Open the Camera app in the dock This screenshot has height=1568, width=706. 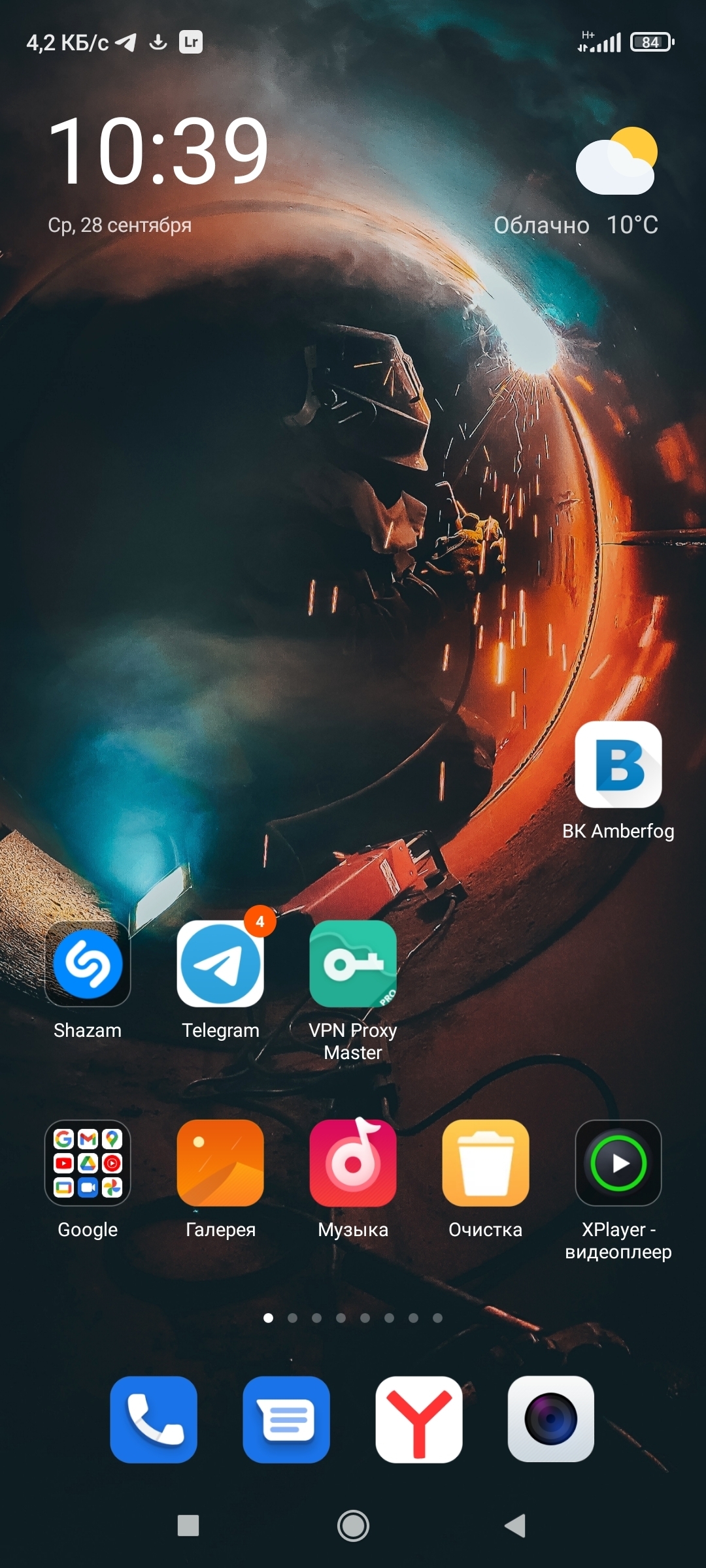(x=551, y=1419)
